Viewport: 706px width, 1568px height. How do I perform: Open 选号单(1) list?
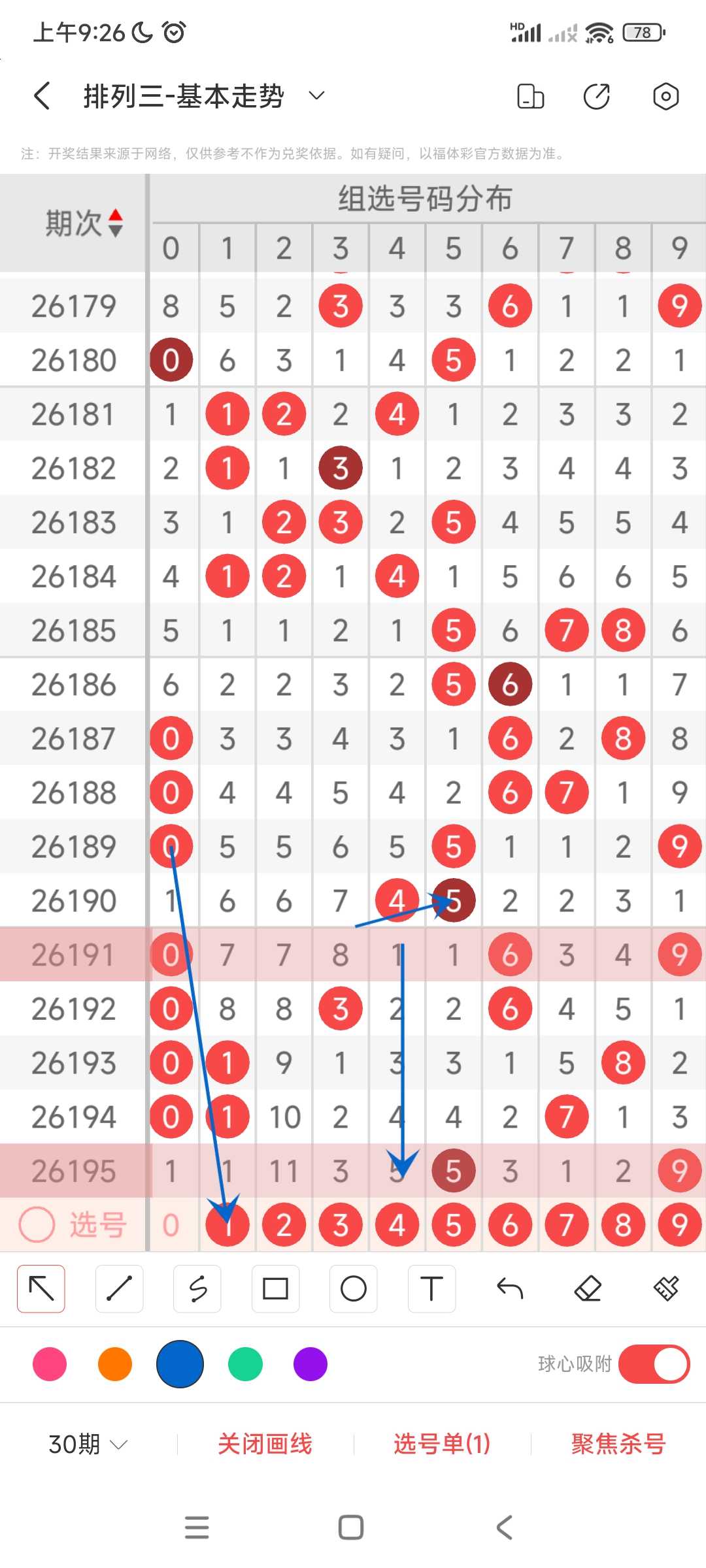(x=442, y=1445)
